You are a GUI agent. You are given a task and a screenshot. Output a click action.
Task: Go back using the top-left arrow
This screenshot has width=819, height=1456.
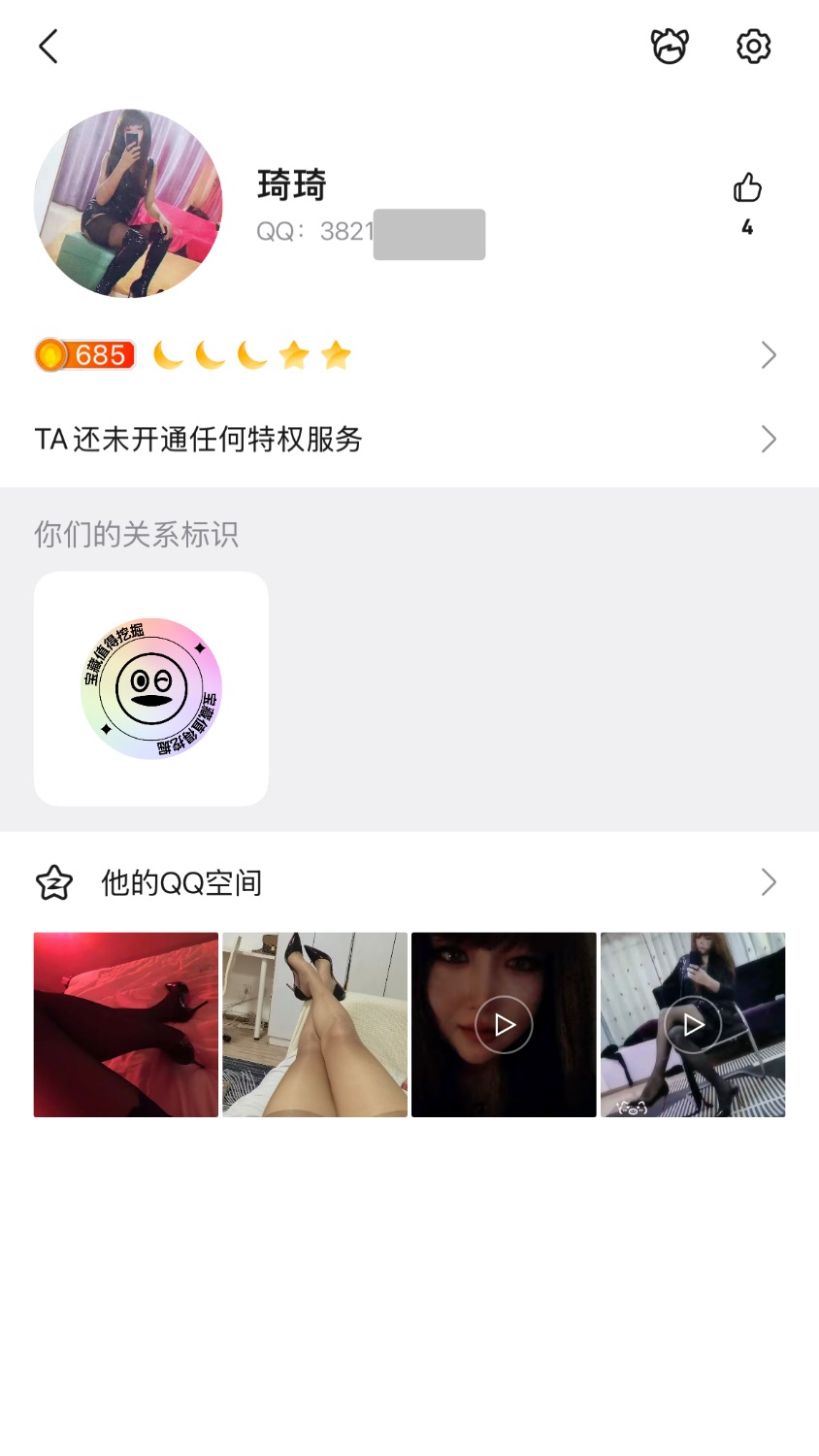(49, 47)
